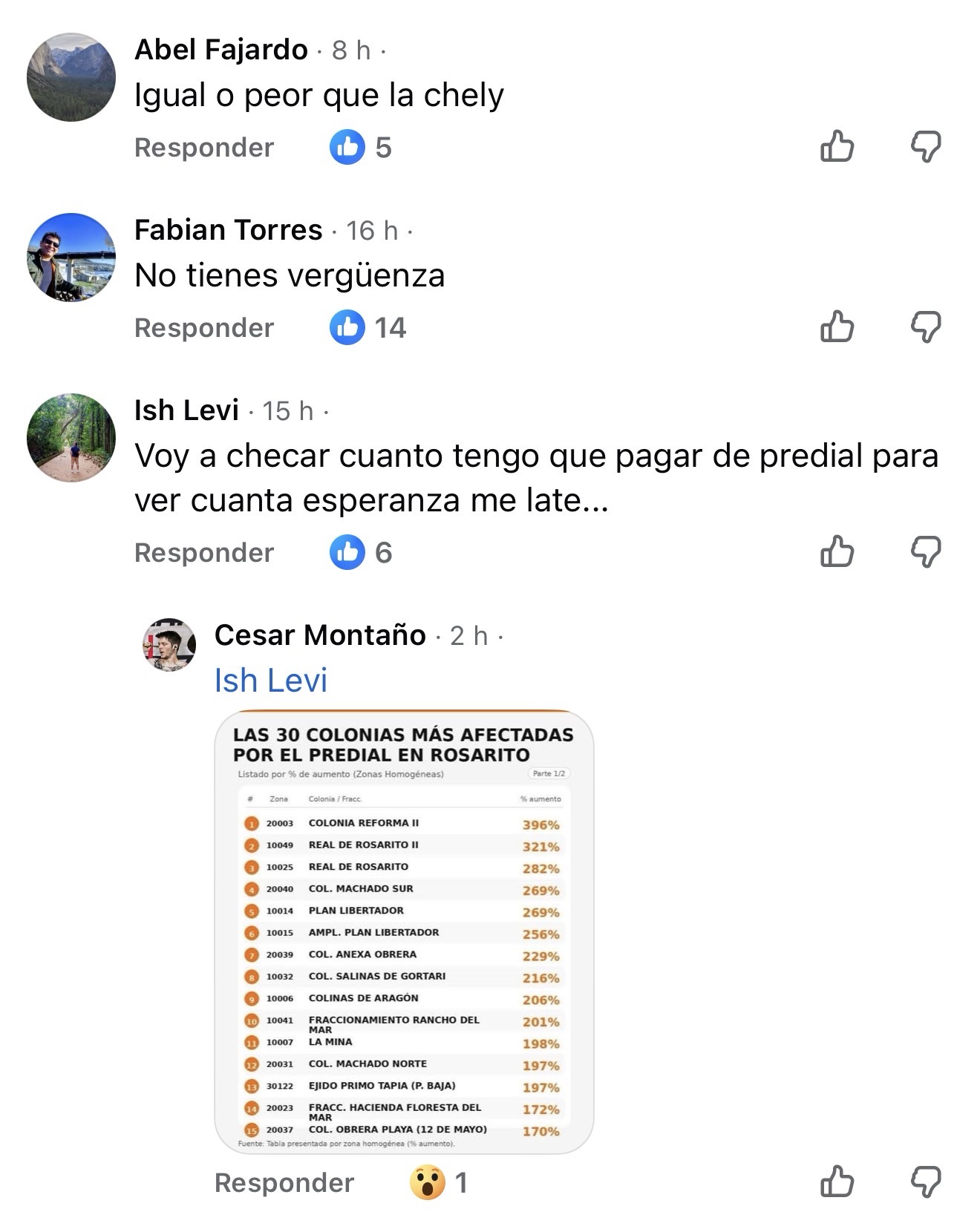
Task: Like Abel Fajardo's comment
Action: pyautogui.click(x=837, y=146)
